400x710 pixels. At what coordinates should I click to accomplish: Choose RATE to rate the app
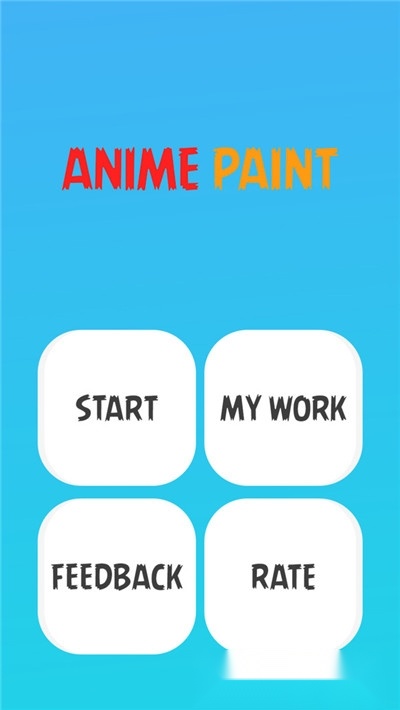283,576
